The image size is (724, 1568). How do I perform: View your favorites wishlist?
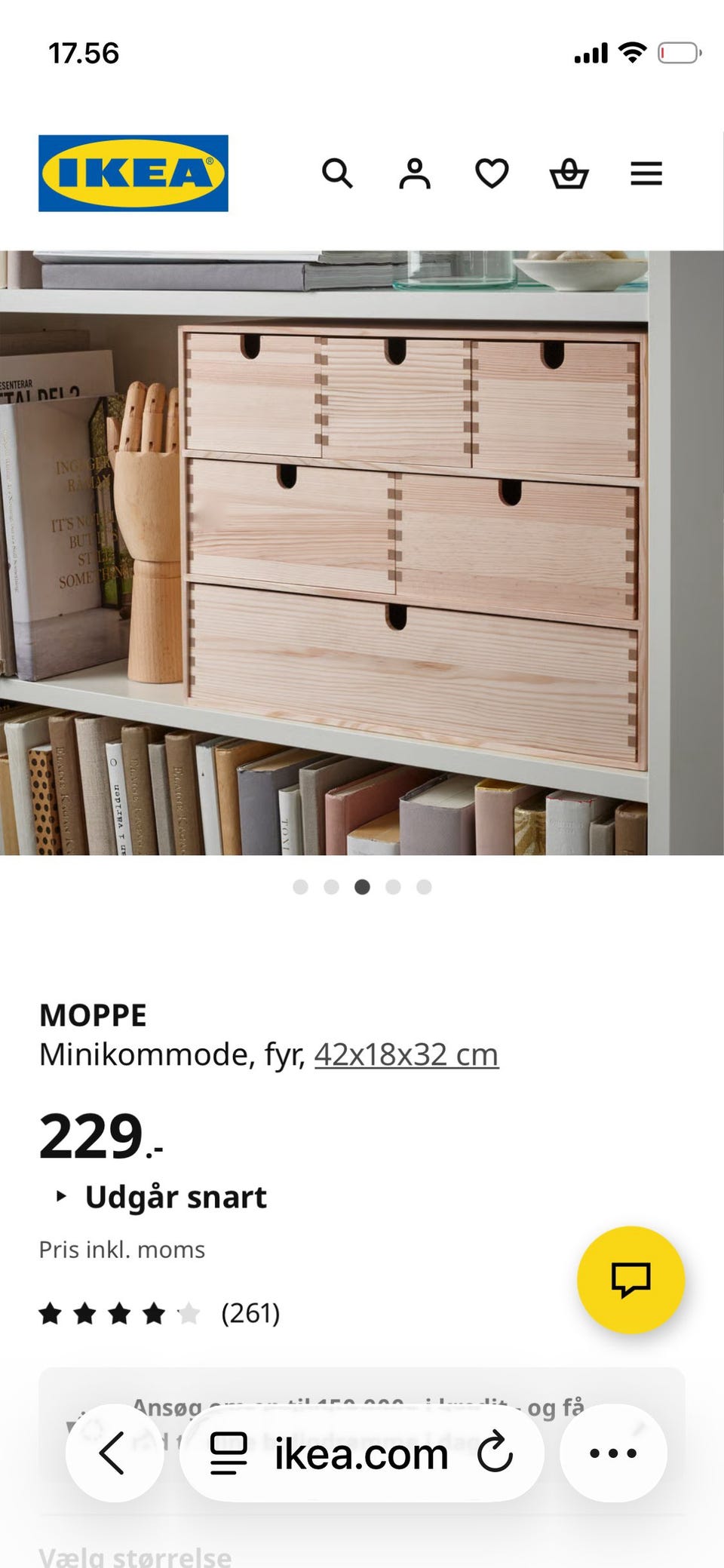(x=492, y=173)
